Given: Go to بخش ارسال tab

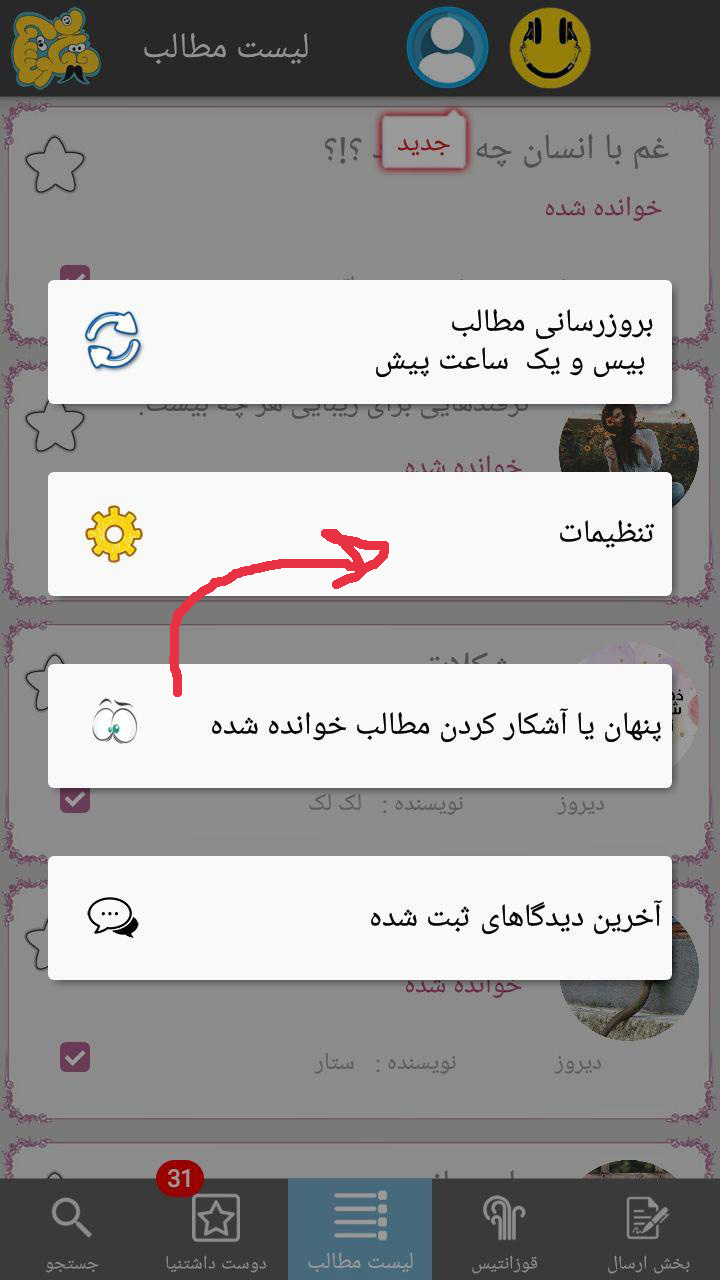Looking at the screenshot, I should pos(648,1230).
